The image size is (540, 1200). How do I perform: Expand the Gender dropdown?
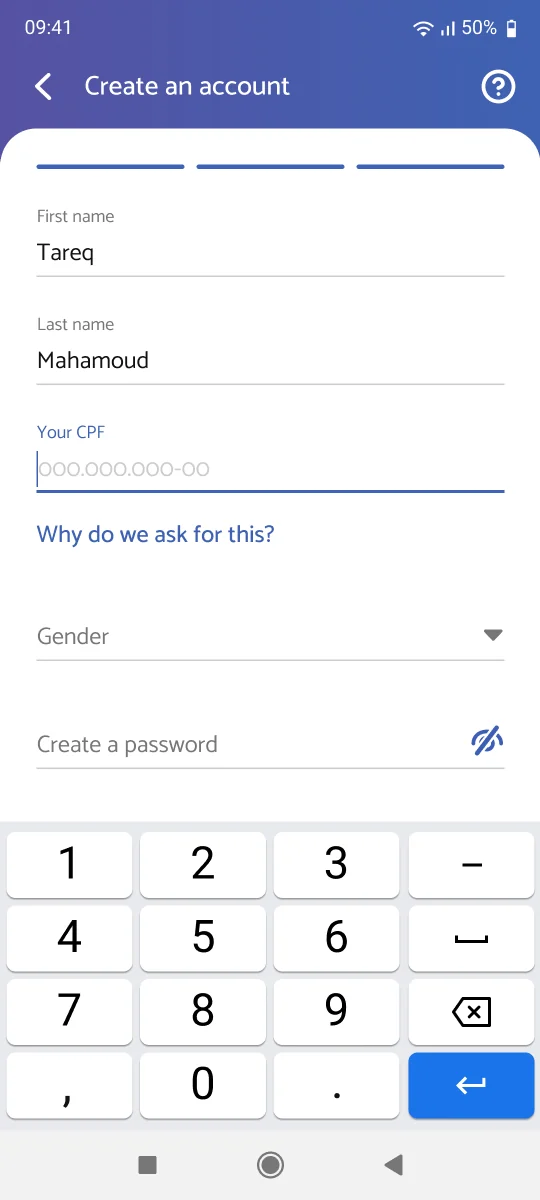point(270,636)
